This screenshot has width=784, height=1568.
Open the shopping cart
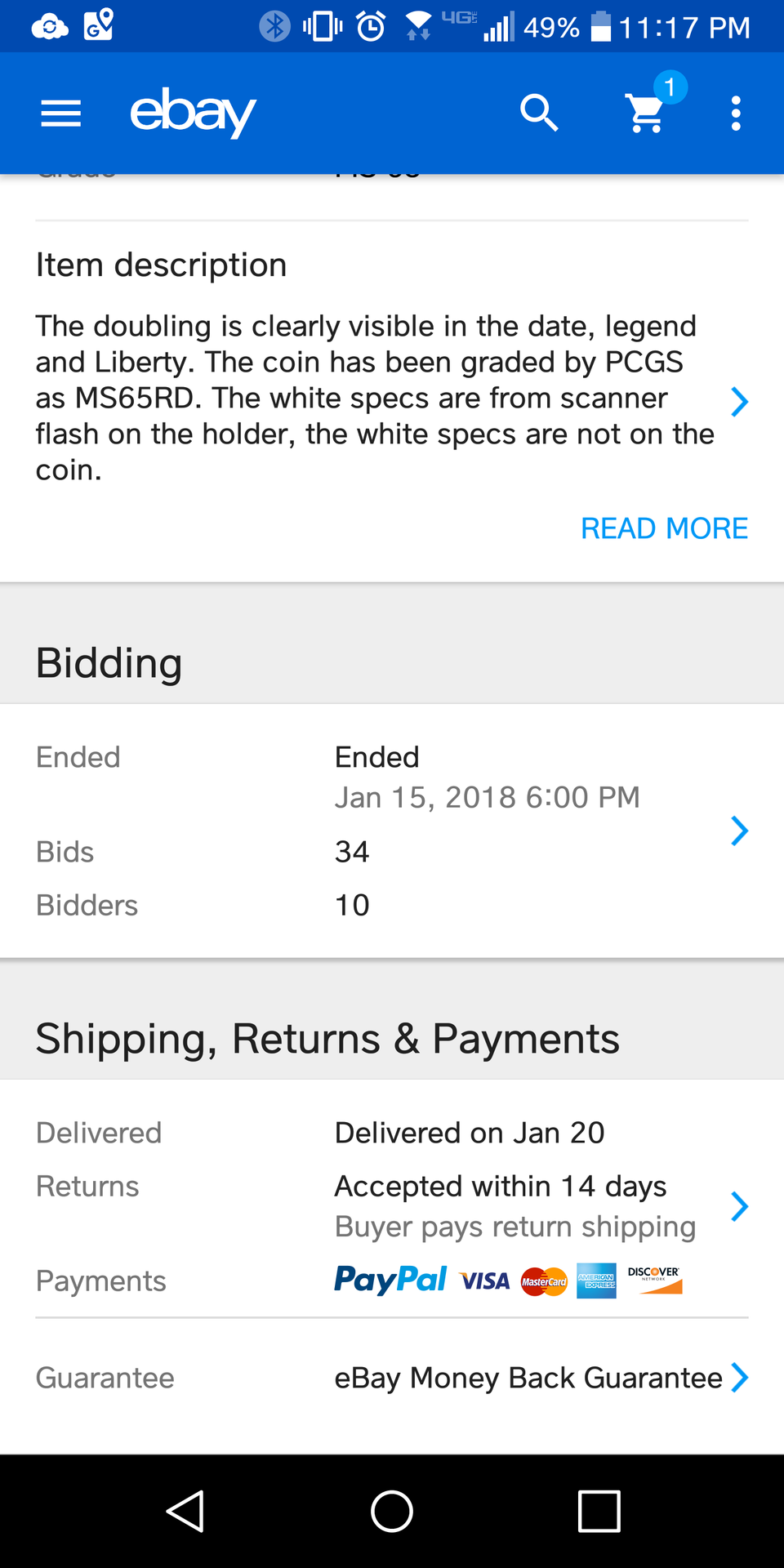(645, 113)
